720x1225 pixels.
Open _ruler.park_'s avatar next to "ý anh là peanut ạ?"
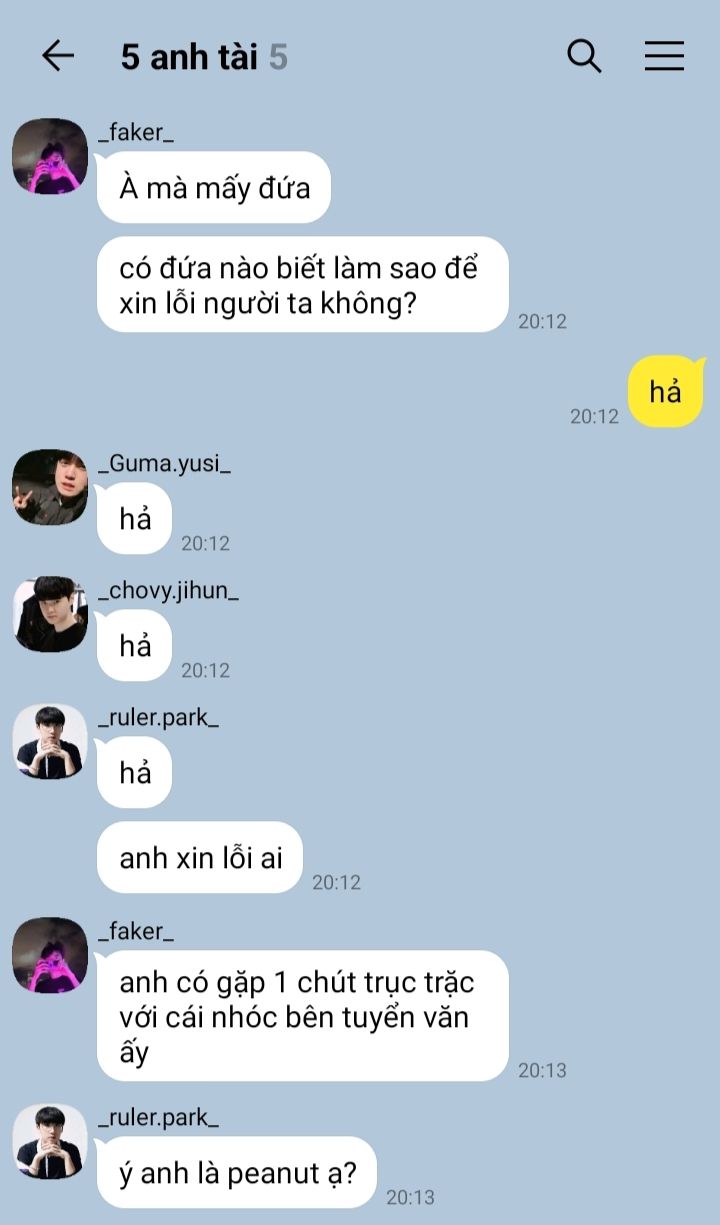[x=50, y=1141]
